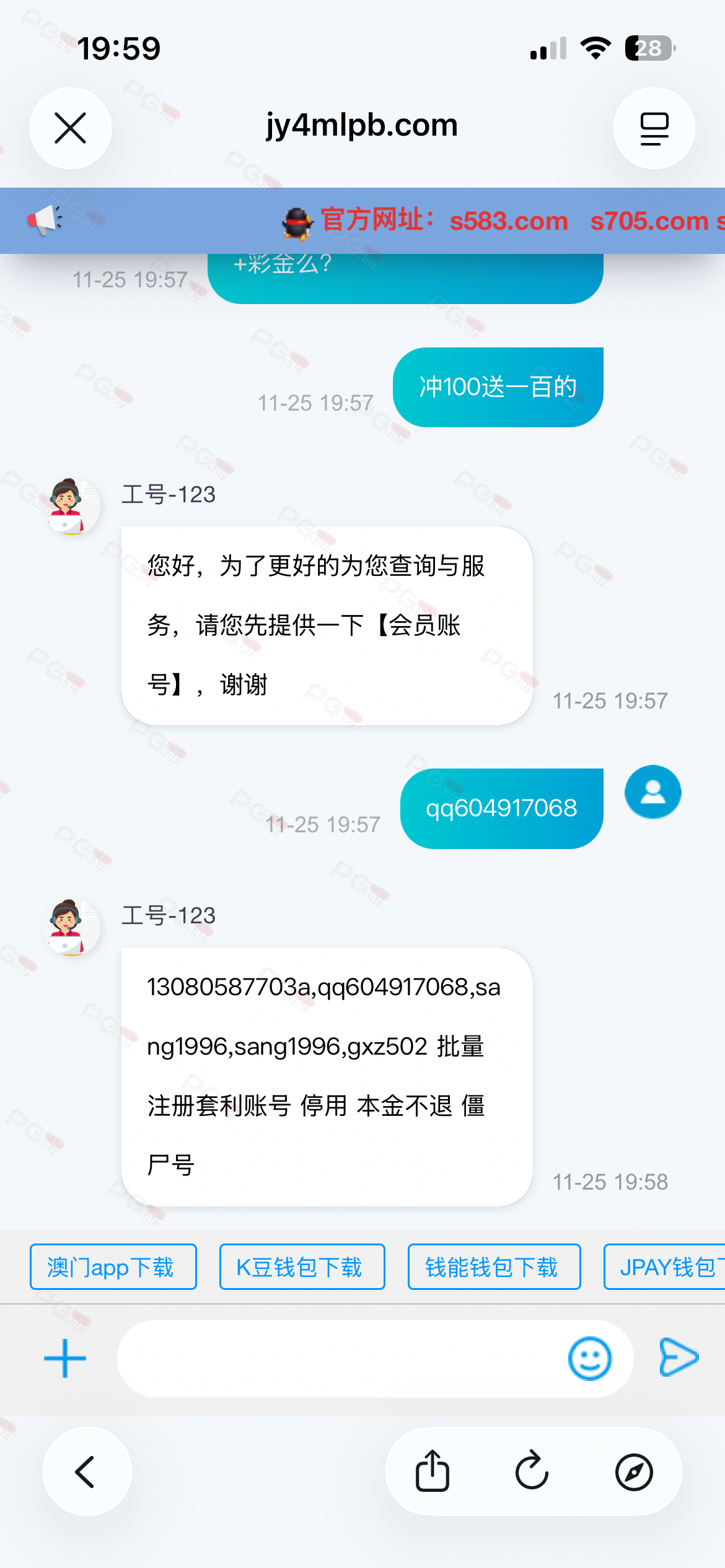Share this page
This screenshot has width=725, height=1568.
click(x=433, y=1471)
